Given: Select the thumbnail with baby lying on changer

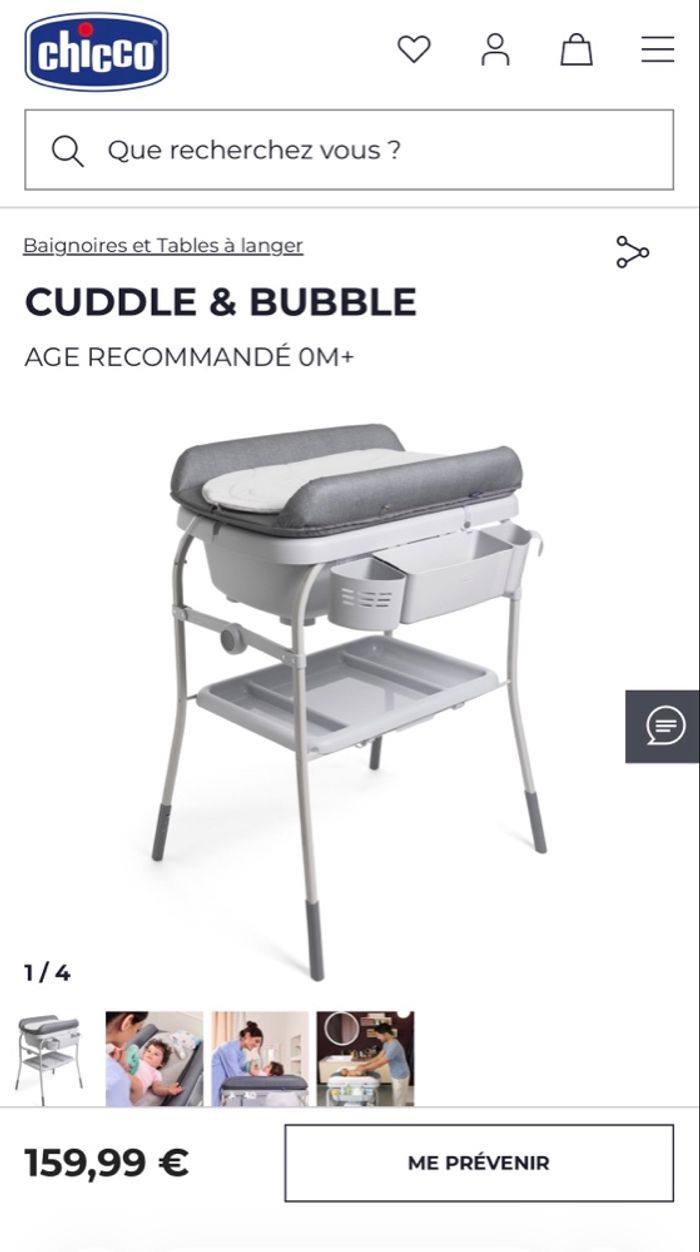Looking at the screenshot, I should [154, 1058].
